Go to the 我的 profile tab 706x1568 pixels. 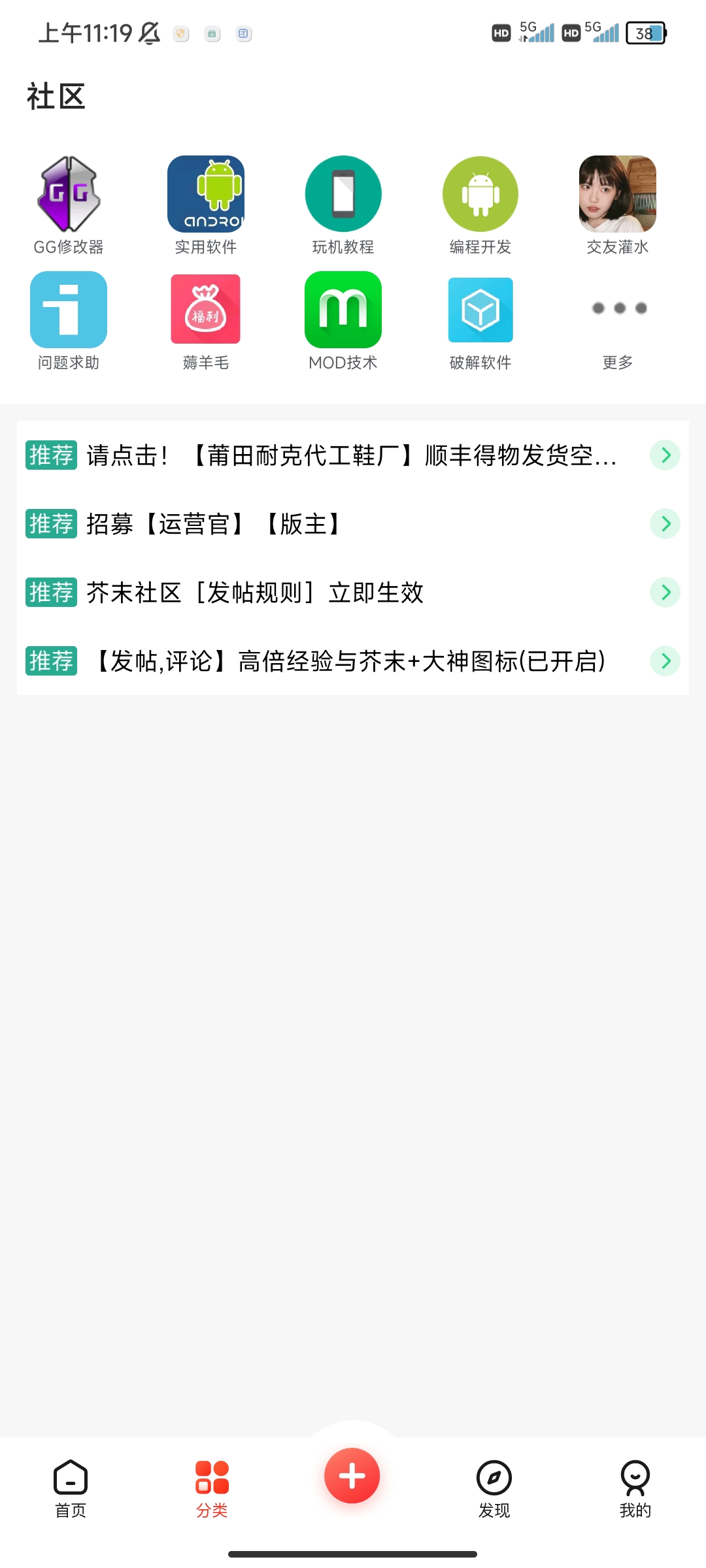point(635,1489)
